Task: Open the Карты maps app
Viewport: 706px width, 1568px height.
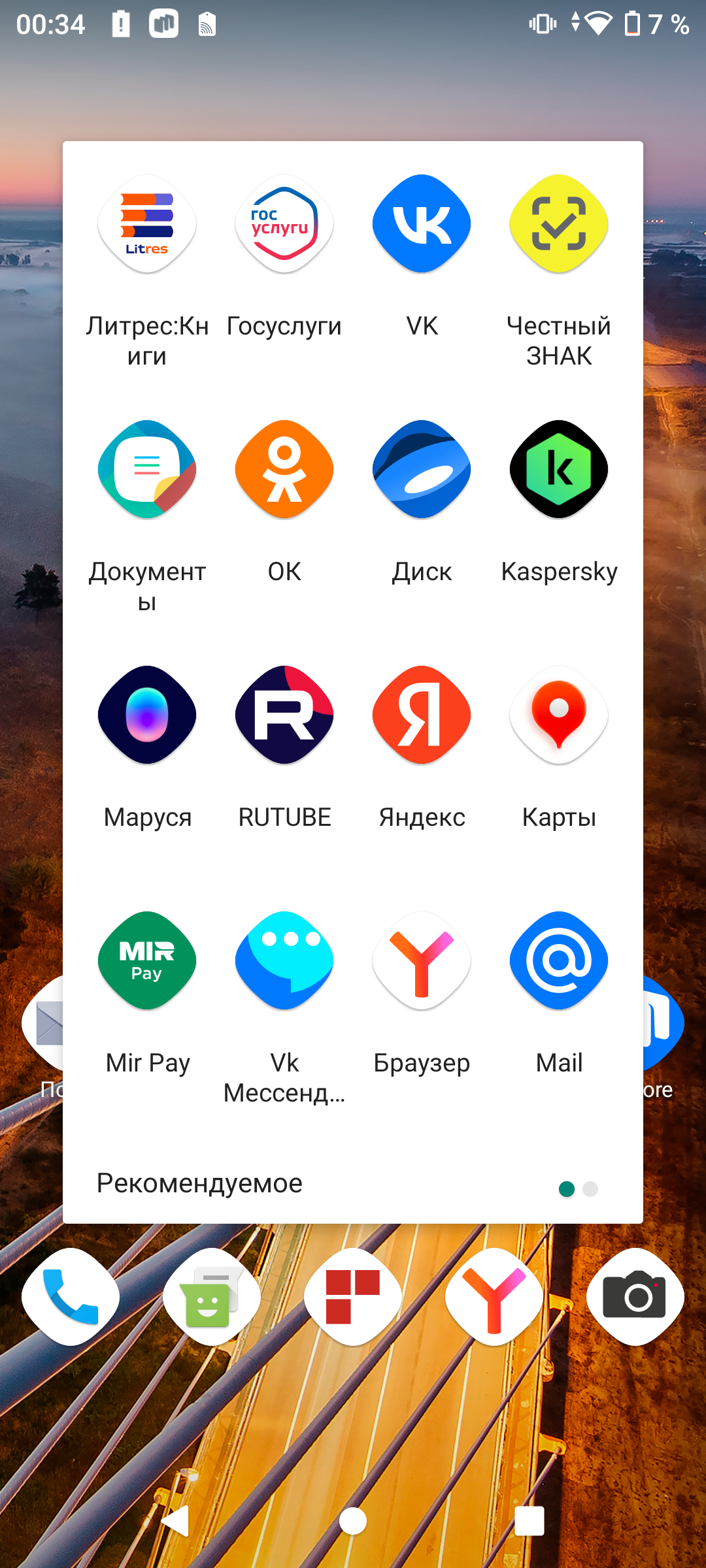Action: tap(559, 715)
